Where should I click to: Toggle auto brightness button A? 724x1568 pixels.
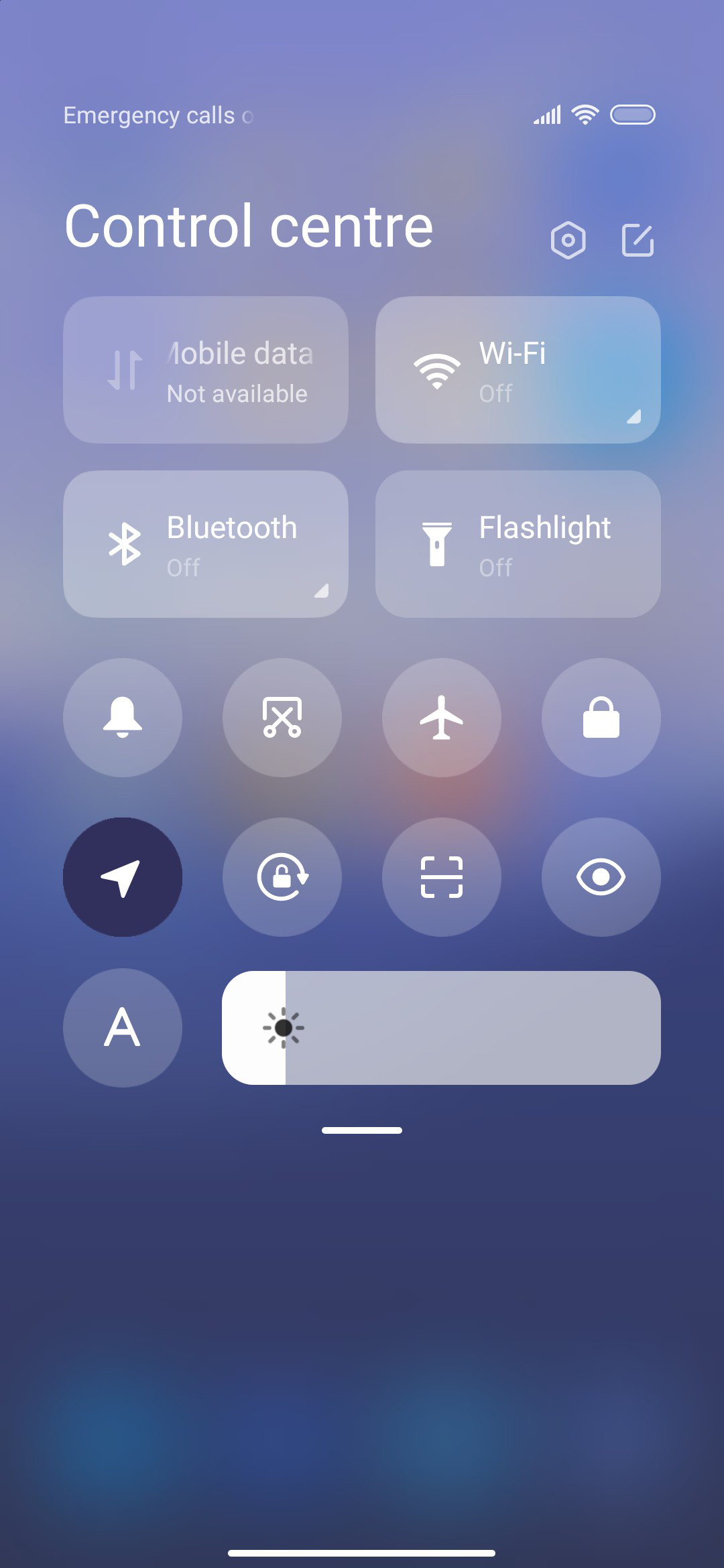[123, 1028]
